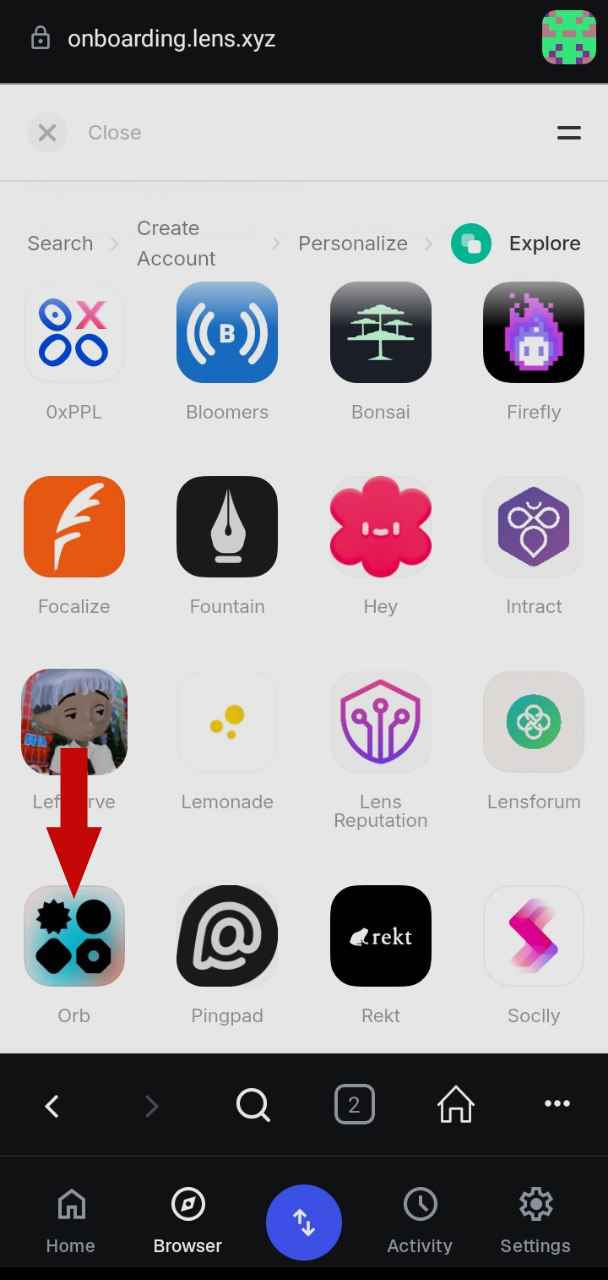Go to the browser home page
Screen dimensions: 608x1280
click(x=456, y=1105)
